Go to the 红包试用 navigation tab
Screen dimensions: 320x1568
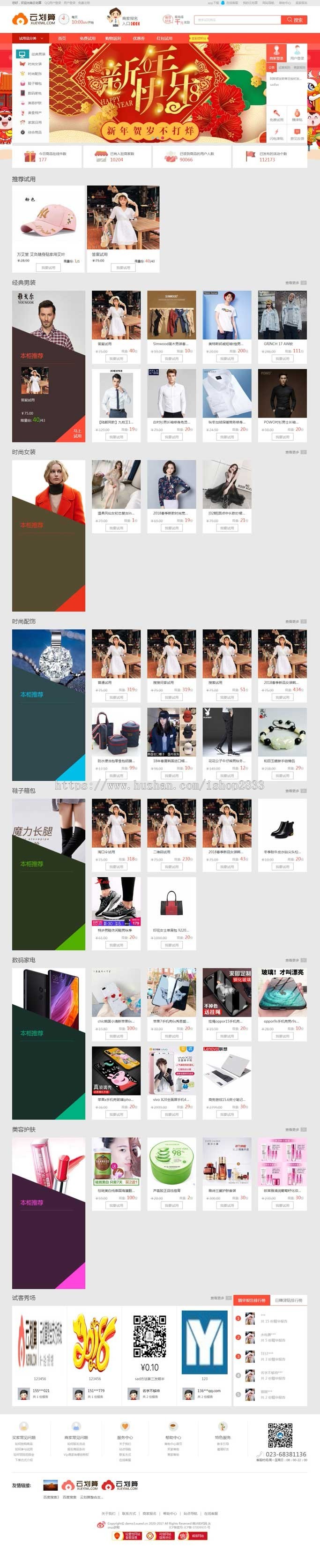coord(164,38)
